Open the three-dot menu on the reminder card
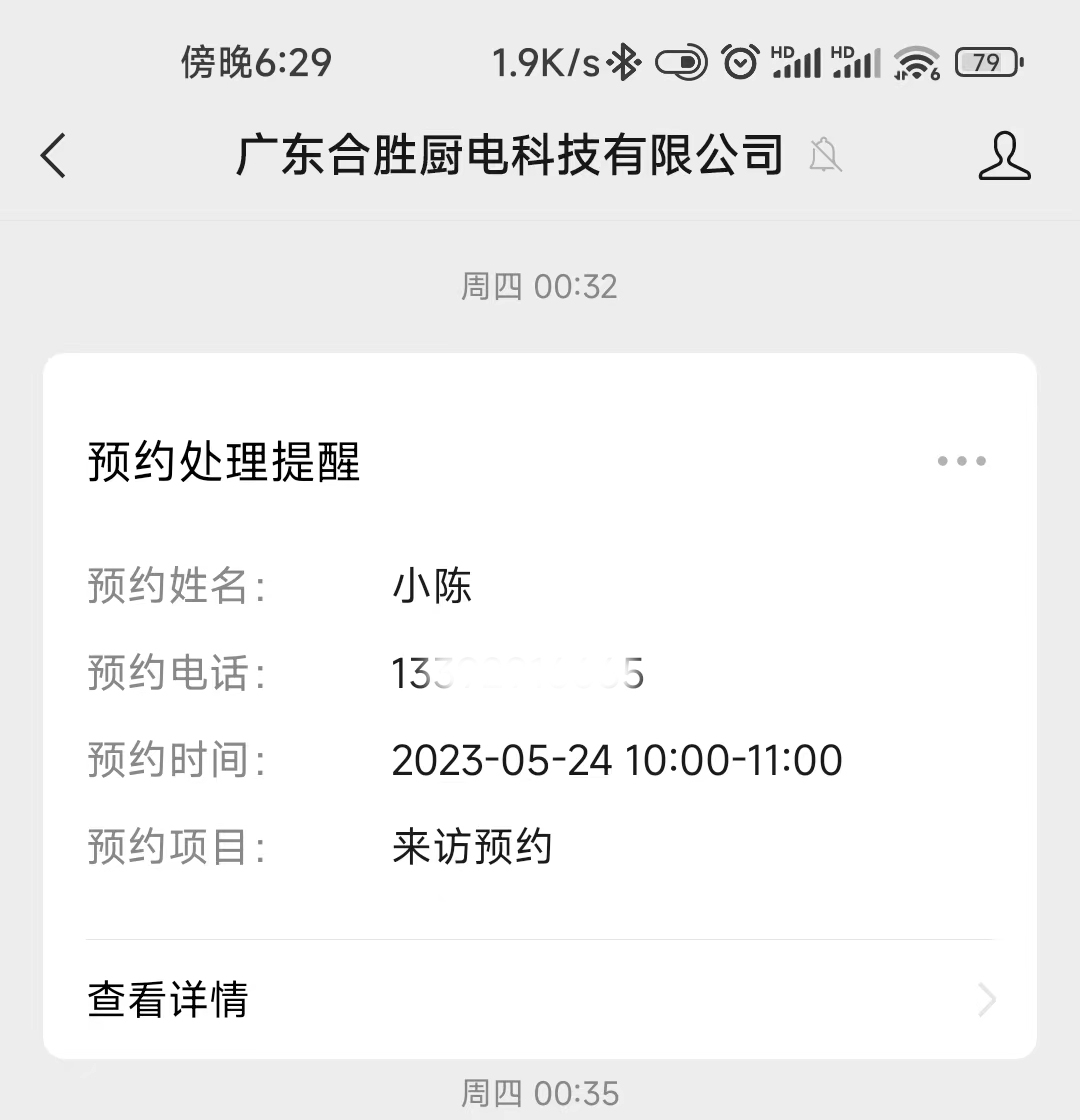This screenshot has height=1120, width=1080. pos(962,460)
